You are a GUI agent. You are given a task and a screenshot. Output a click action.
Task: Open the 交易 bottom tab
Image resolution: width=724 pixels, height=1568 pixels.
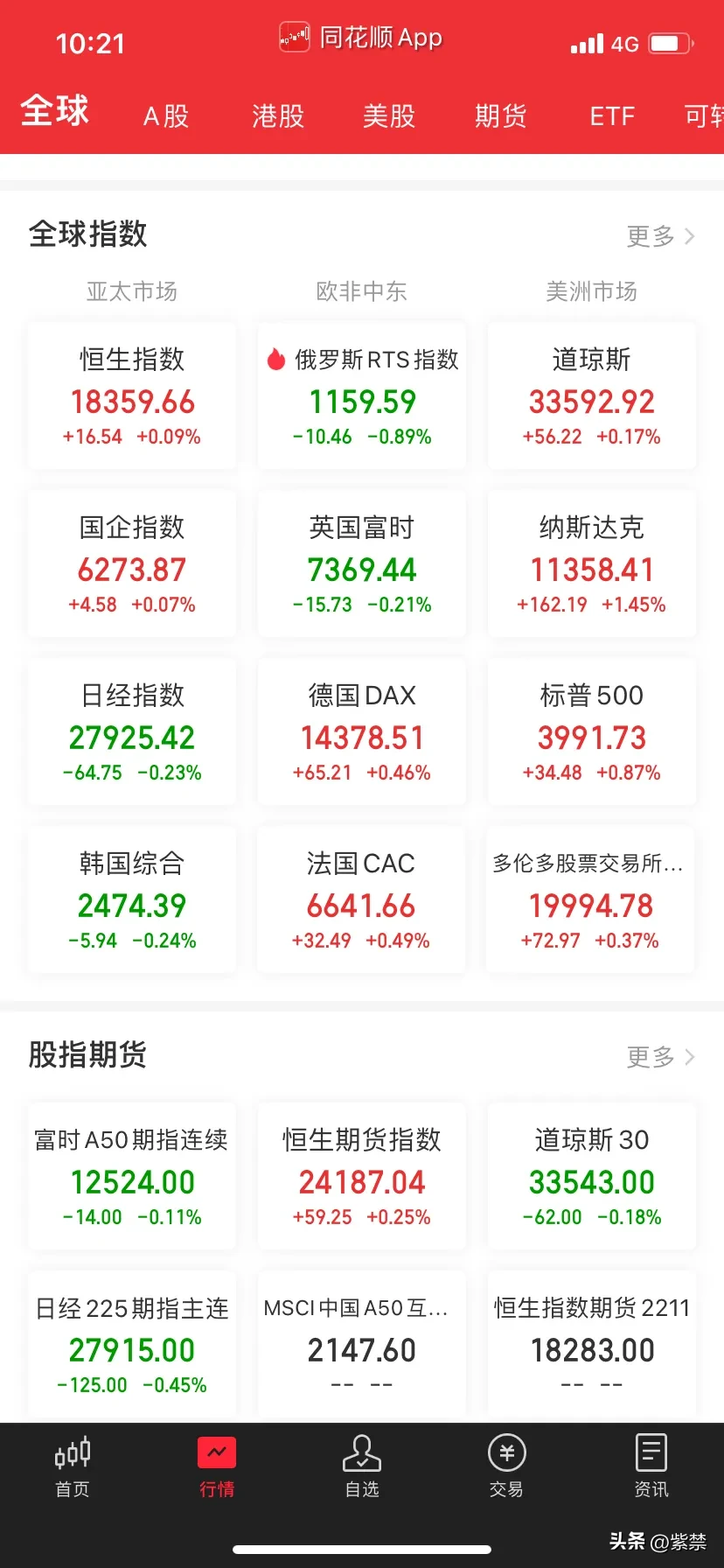tap(506, 1466)
